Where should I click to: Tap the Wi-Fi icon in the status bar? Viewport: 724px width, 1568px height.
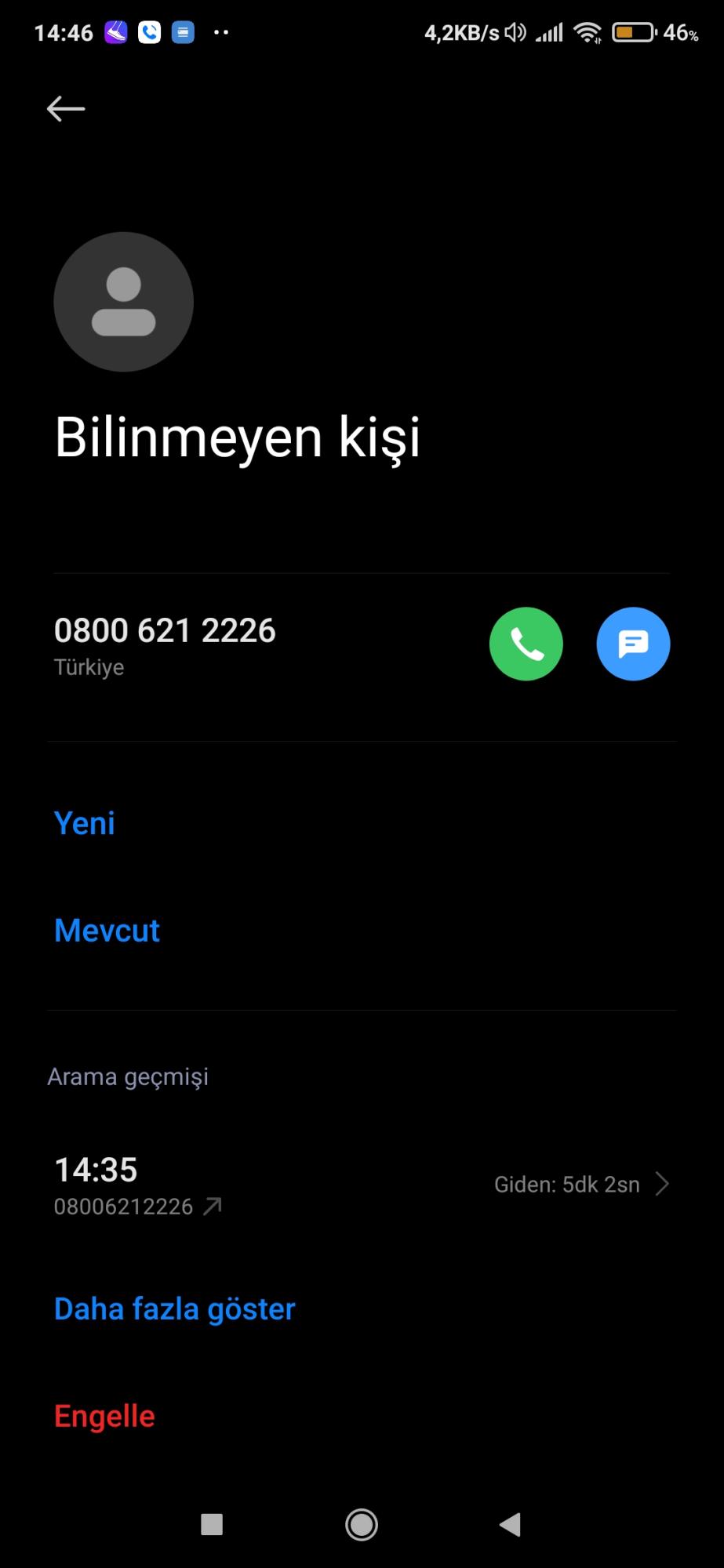pos(587,31)
